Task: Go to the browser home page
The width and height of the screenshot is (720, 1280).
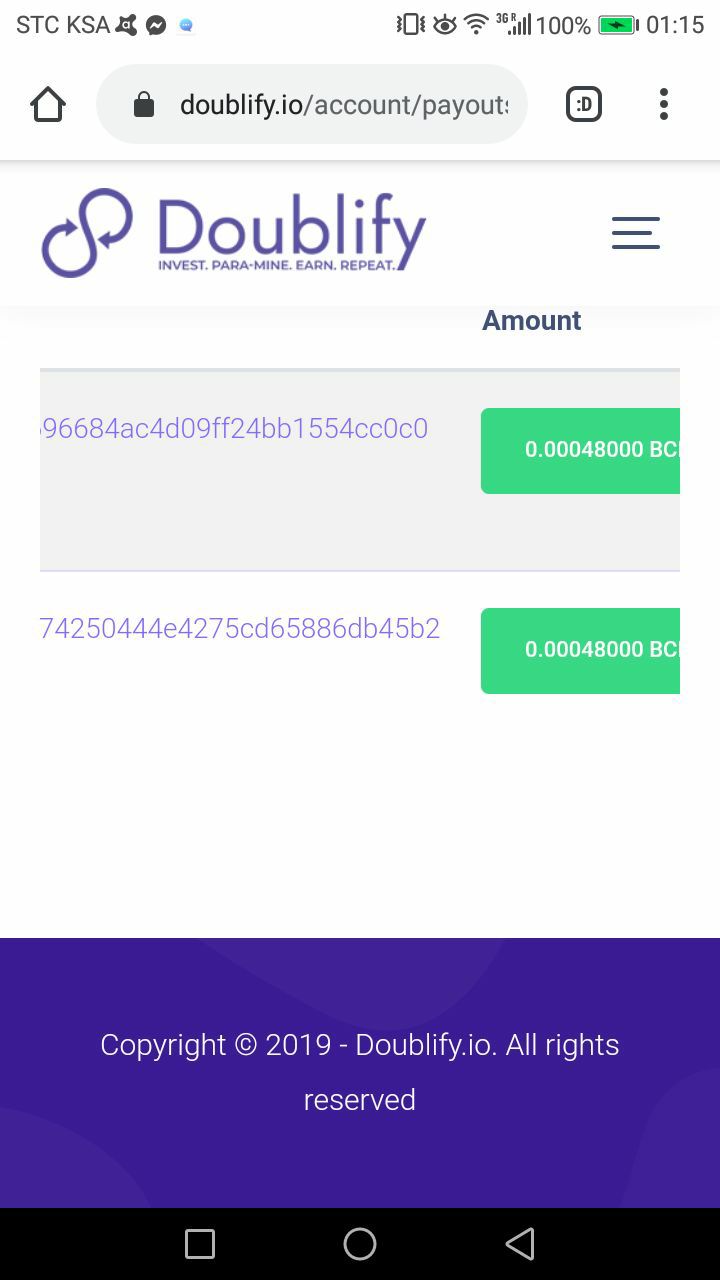Action: click(48, 104)
